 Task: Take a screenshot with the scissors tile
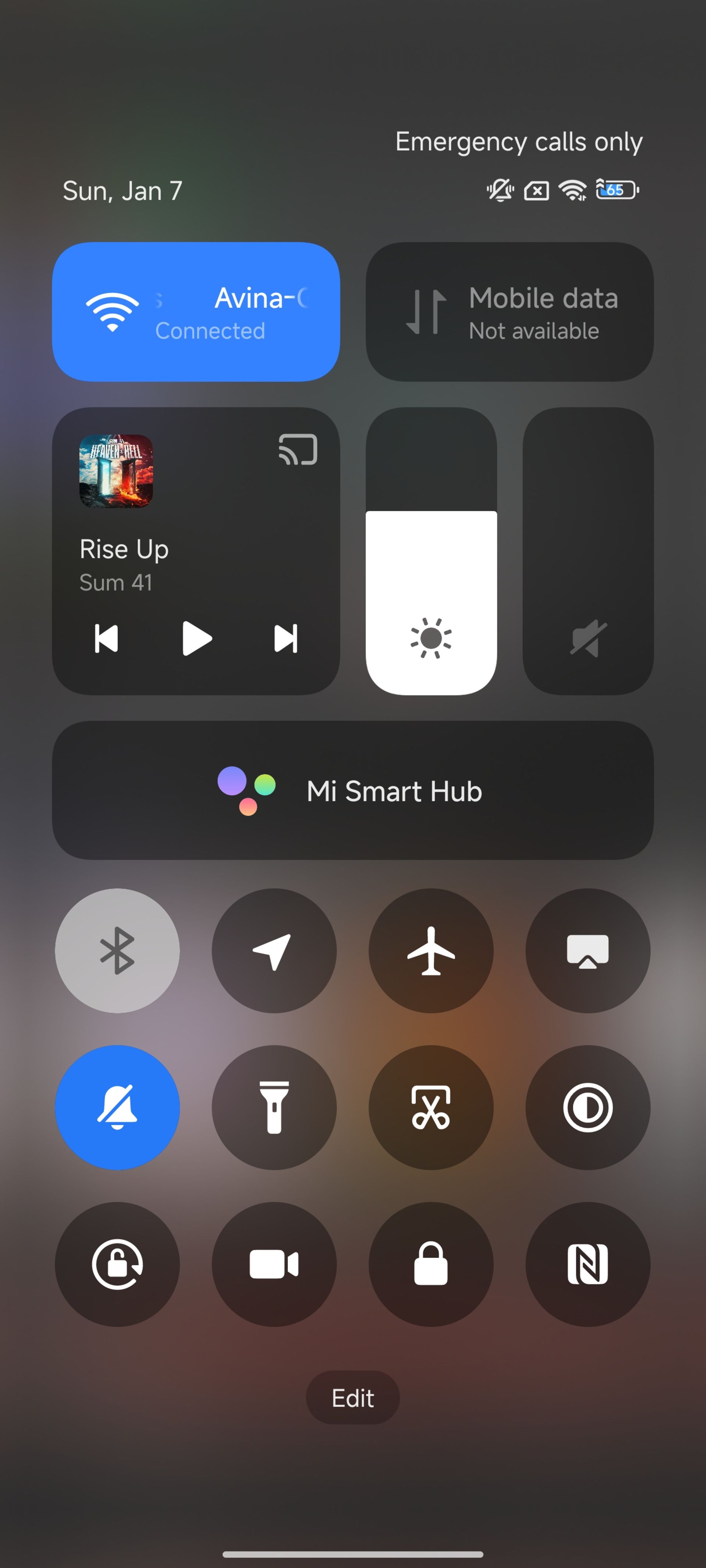coord(431,1106)
